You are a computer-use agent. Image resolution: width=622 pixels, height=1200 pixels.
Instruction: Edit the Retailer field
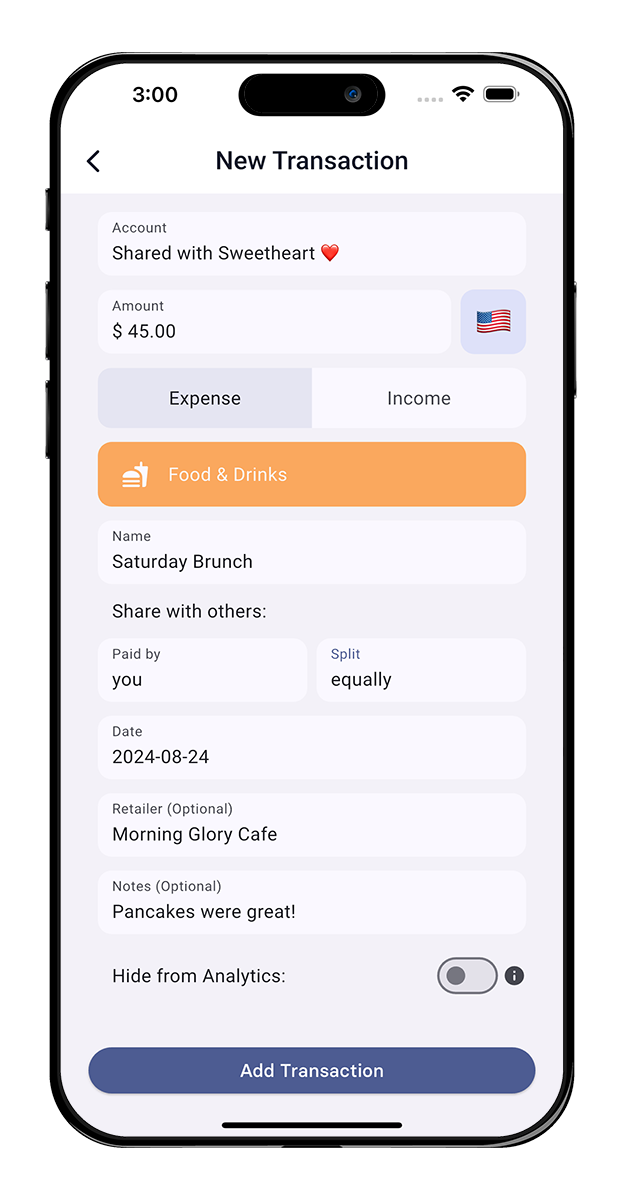(311, 825)
